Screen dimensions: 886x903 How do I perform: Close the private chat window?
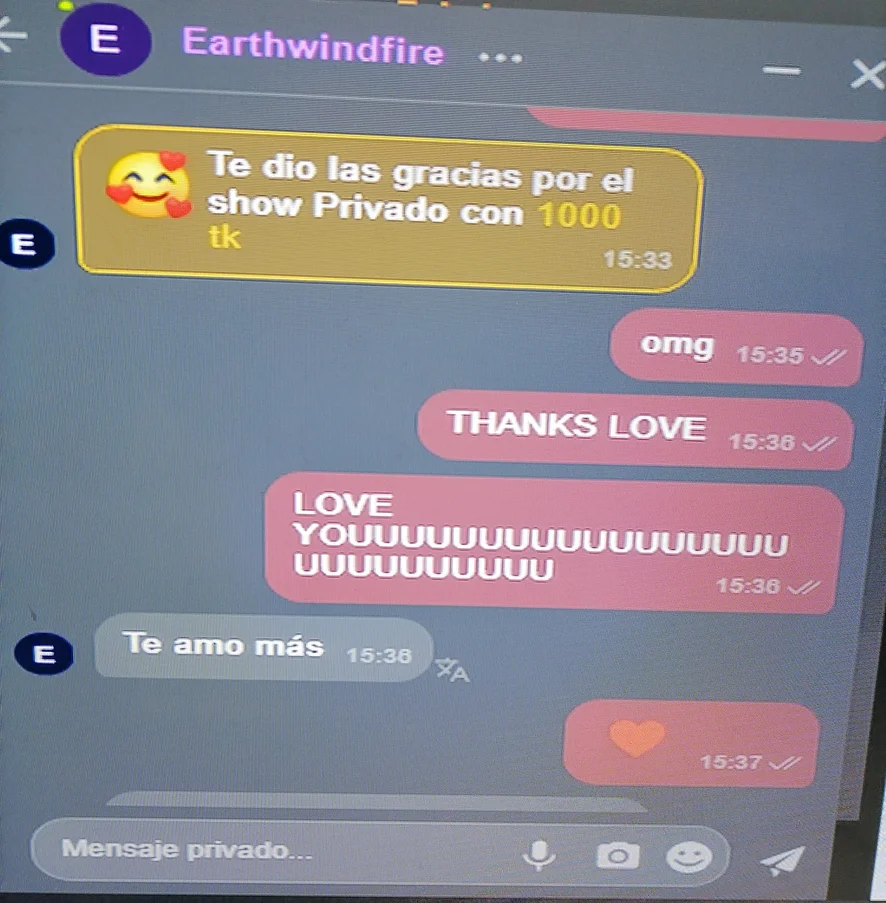[x=866, y=74]
